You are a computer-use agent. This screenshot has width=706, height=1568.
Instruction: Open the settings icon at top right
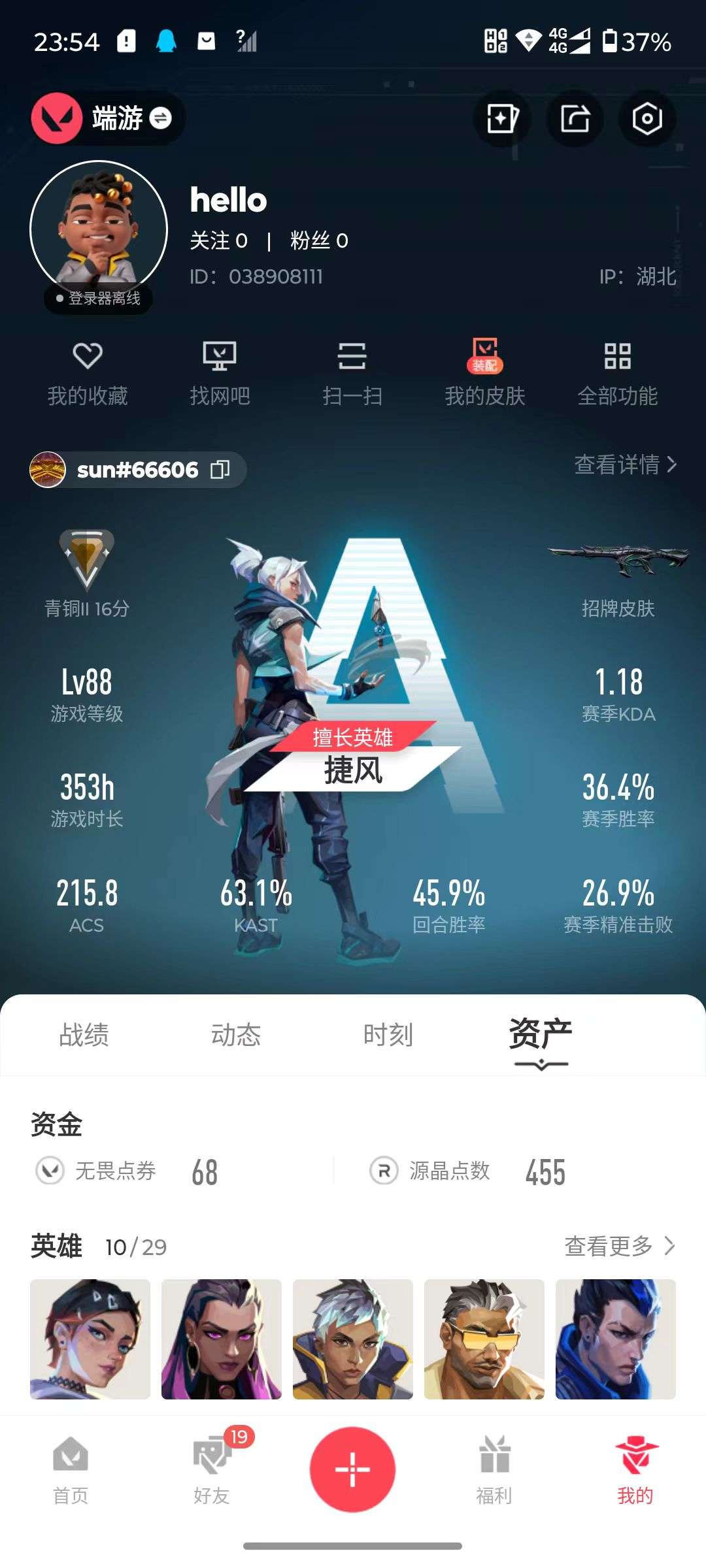pyautogui.click(x=645, y=118)
